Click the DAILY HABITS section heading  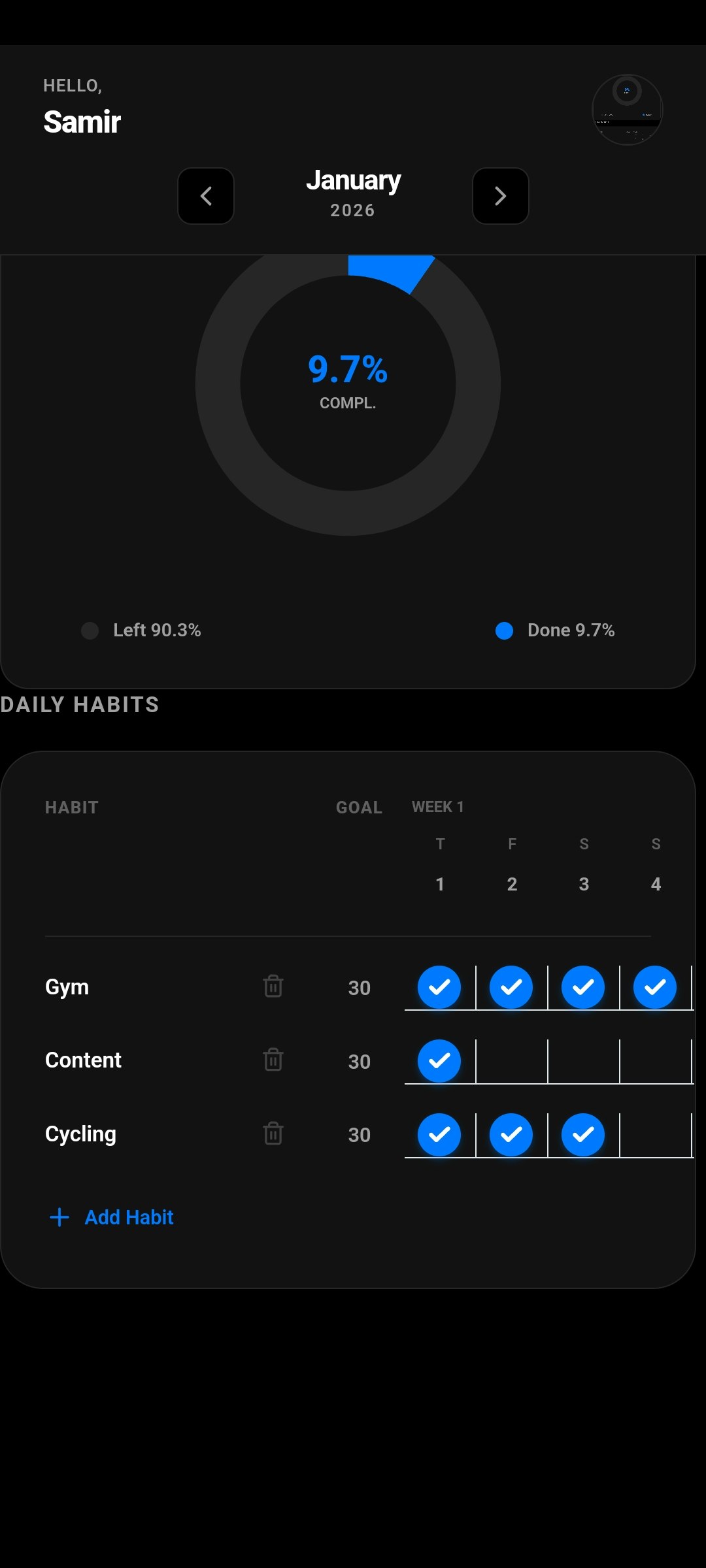(x=80, y=704)
